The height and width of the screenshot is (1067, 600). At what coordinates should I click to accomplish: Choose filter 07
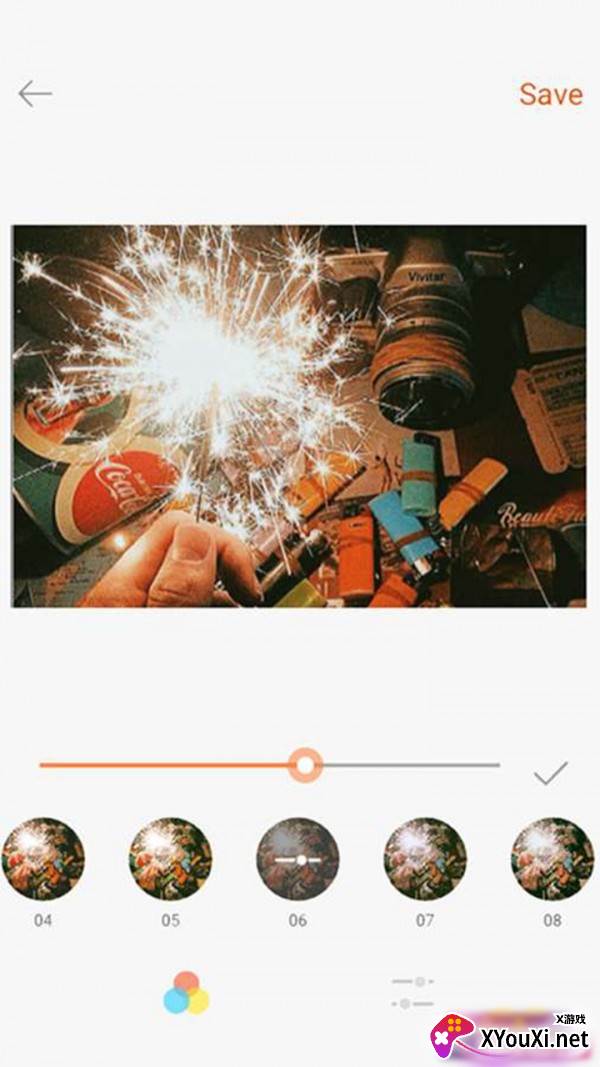tap(425, 859)
